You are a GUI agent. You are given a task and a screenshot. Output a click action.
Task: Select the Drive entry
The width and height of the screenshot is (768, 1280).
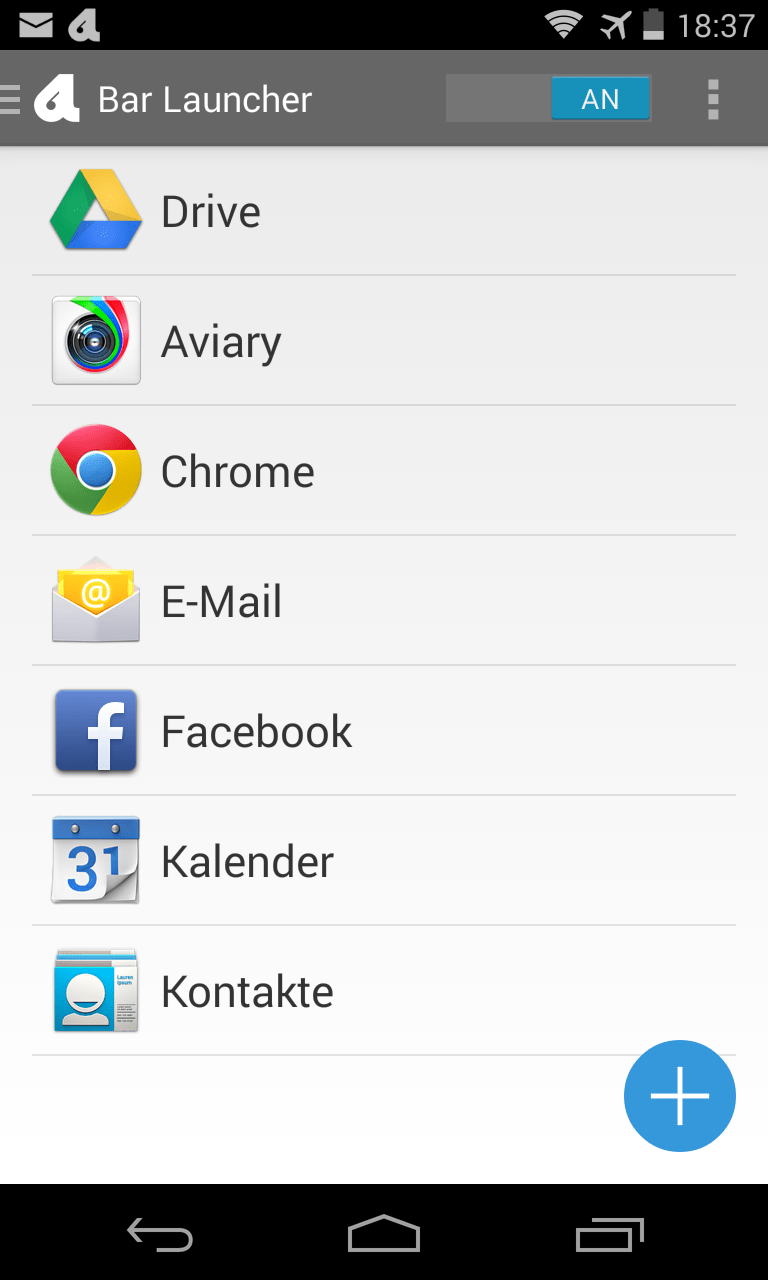click(384, 211)
